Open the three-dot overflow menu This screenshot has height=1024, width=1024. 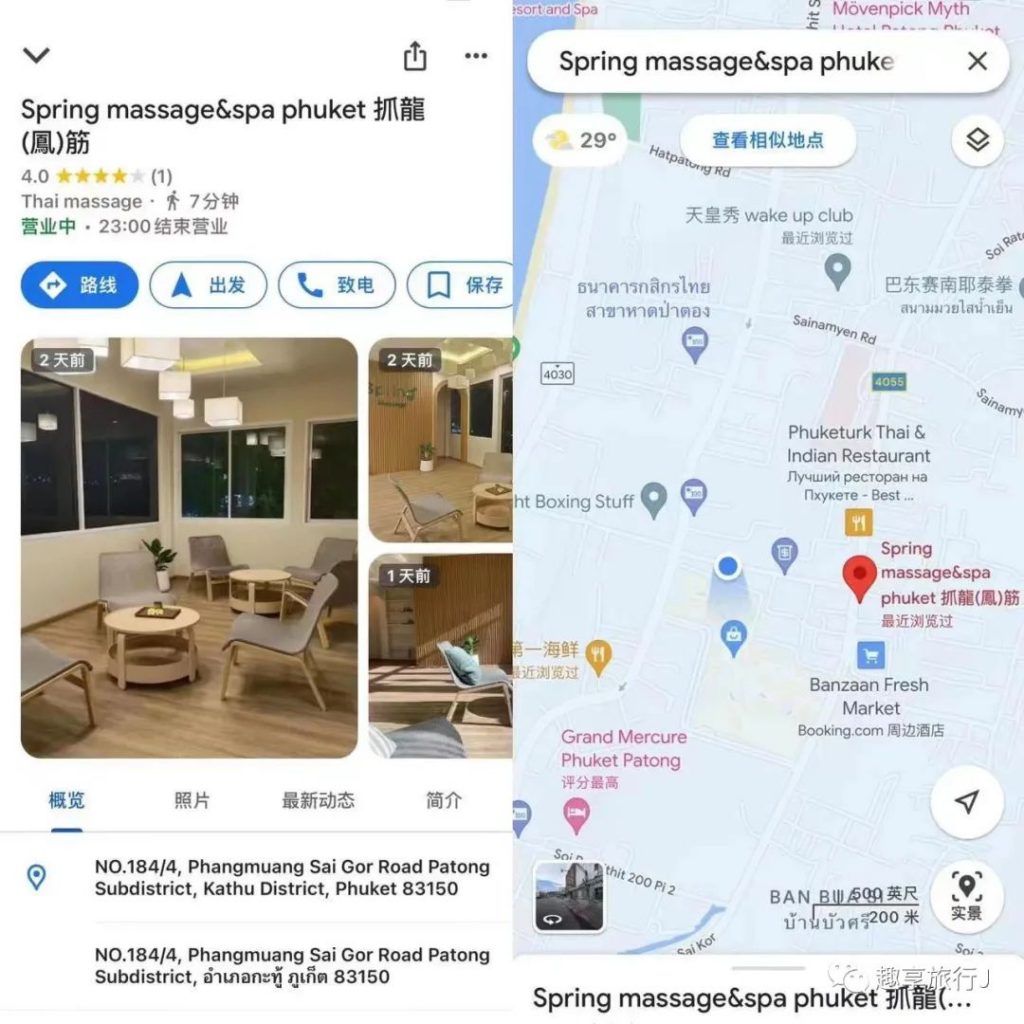(x=476, y=56)
